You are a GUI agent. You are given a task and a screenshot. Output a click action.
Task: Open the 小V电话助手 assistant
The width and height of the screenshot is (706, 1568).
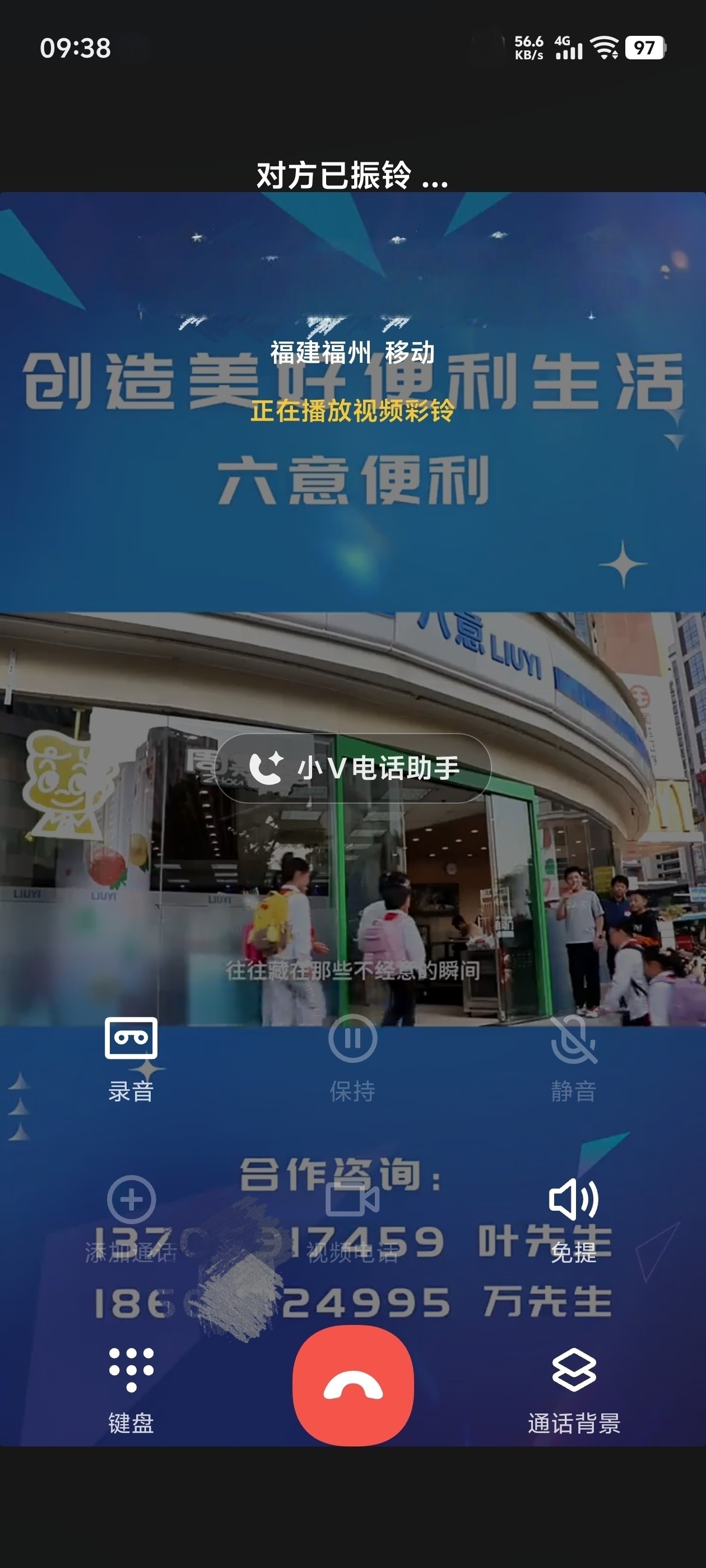click(352, 768)
